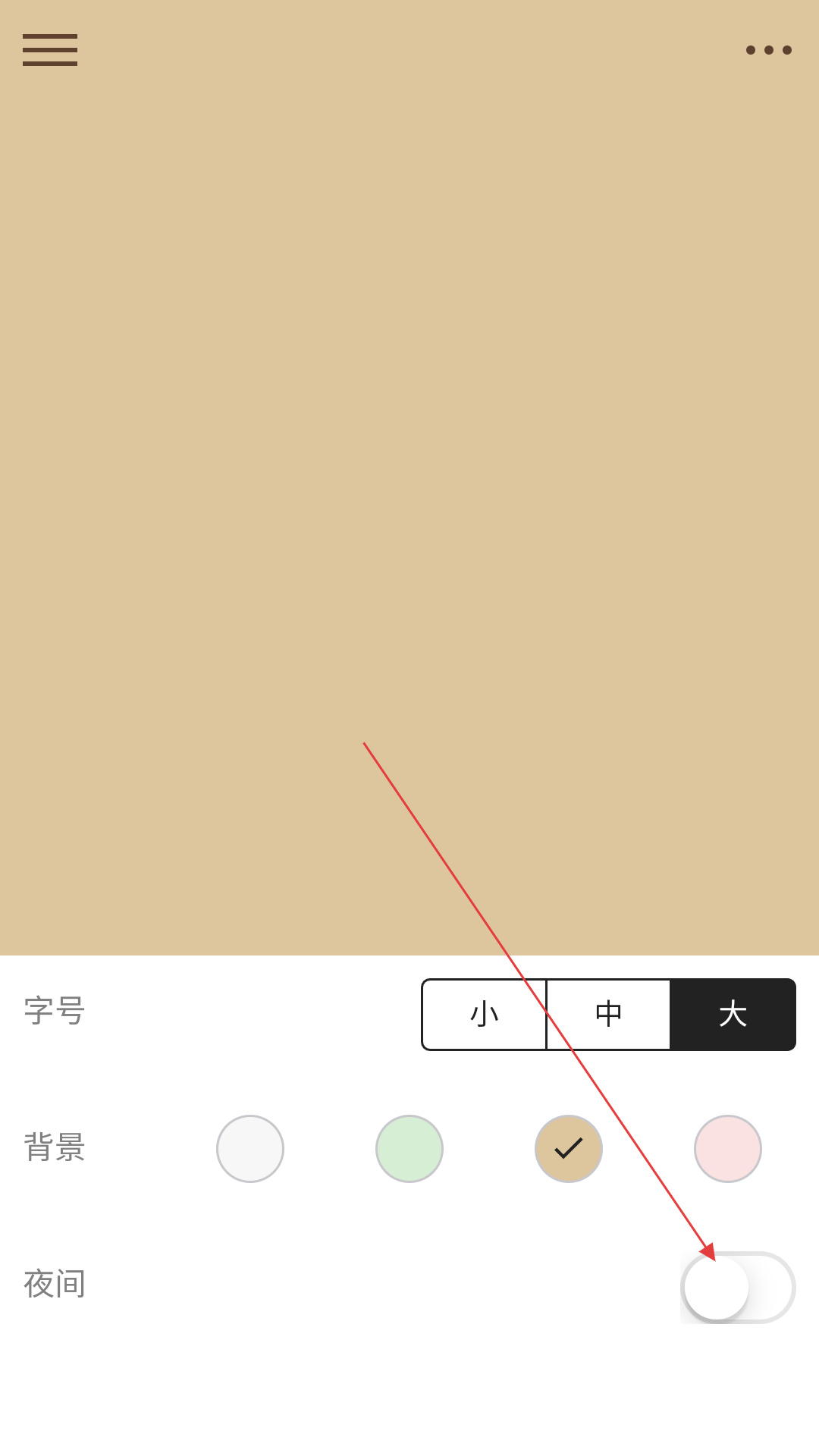The height and width of the screenshot is (1456, 819).
Task: Choose the white background color
Action: click(250, 1148)
